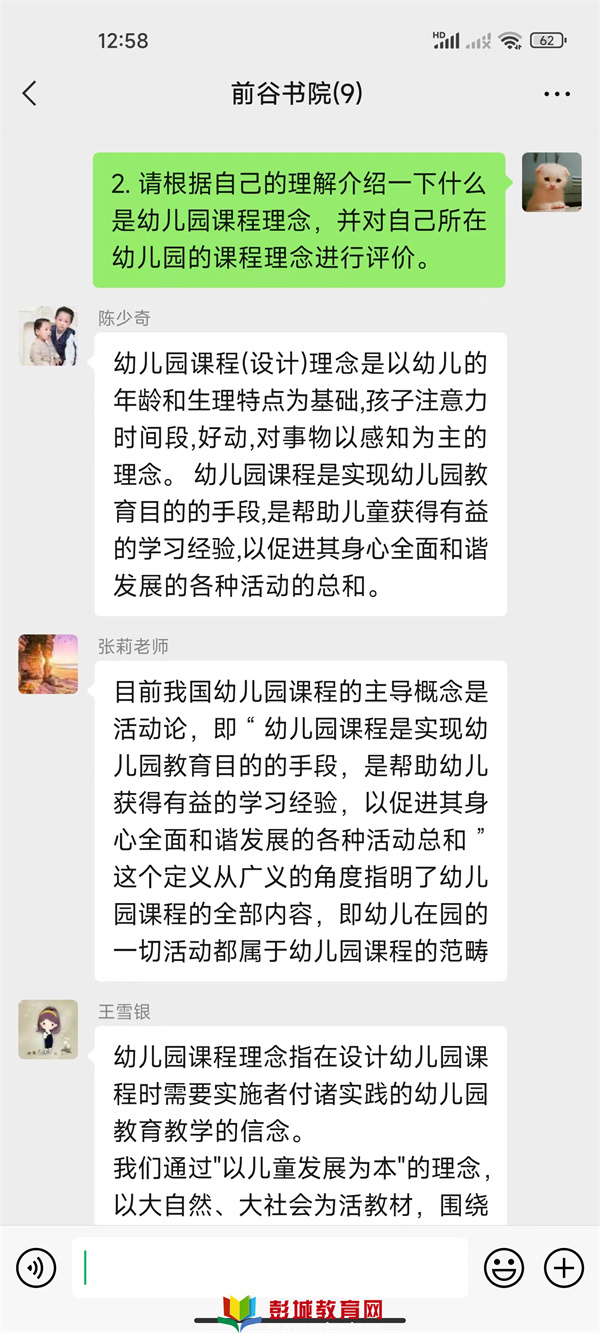Screen dimensions: 600x1333
Task: View 王雪银's profile avatar
Action: pos(48,1029)
